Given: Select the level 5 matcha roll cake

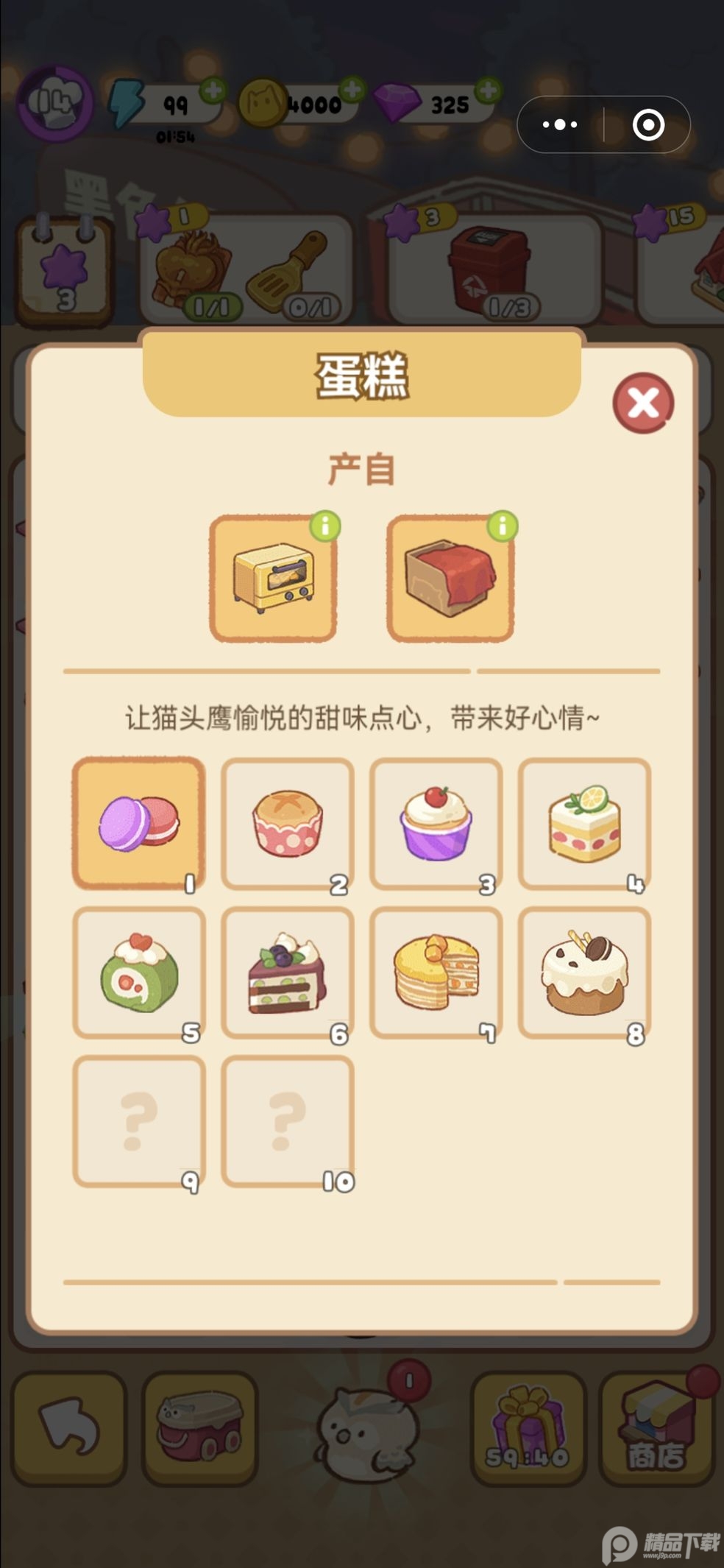Looking at the screenshot, I should point(138,972).
